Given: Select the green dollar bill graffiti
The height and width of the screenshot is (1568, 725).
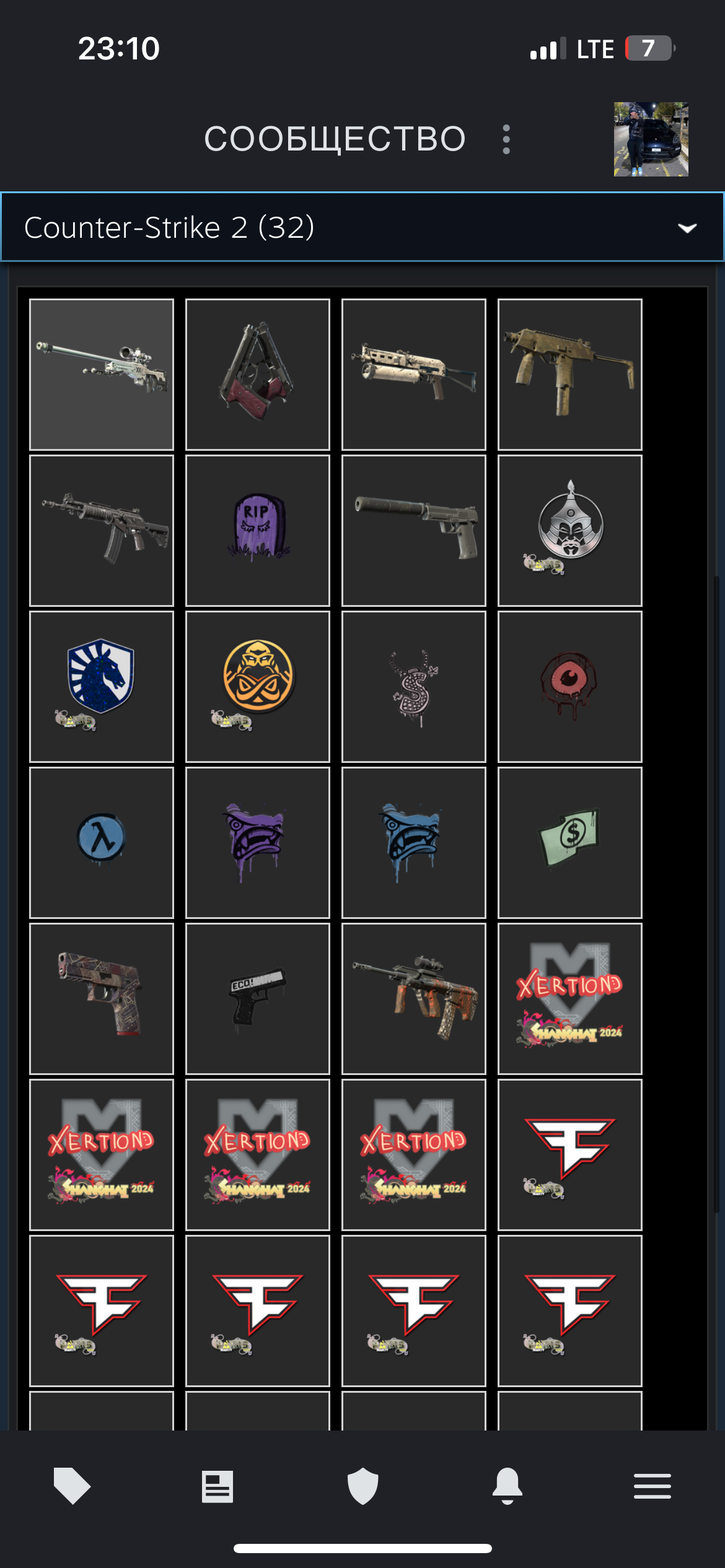Looking at the screenshot, I should 570,843.
